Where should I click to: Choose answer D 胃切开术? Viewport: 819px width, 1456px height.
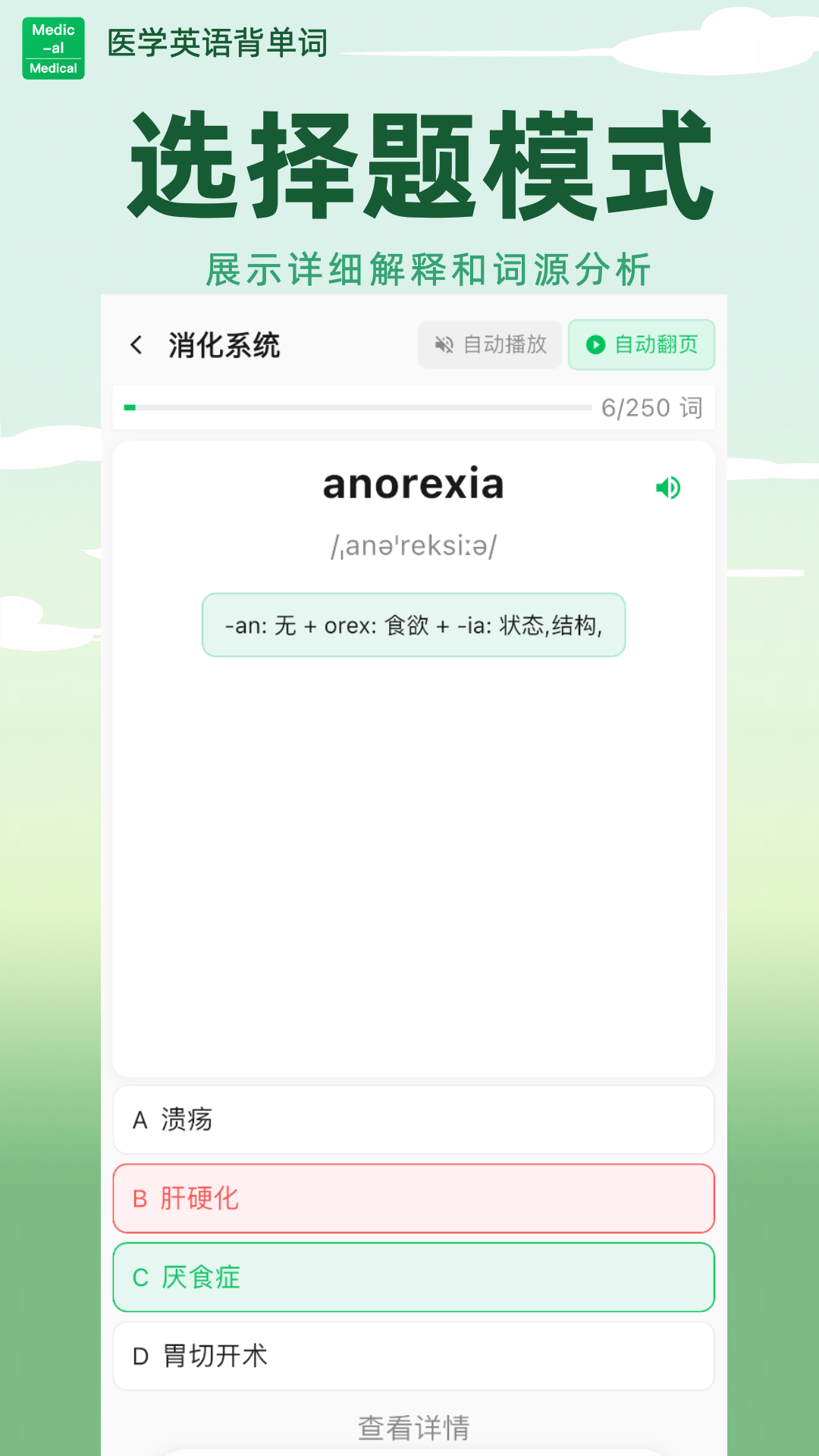click(413, 1355)
